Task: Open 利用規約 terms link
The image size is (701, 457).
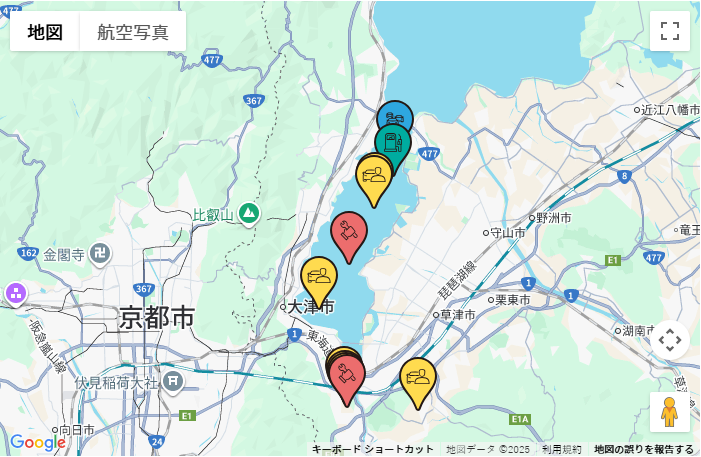Action: pyautogui.click(x=561, y=449)
